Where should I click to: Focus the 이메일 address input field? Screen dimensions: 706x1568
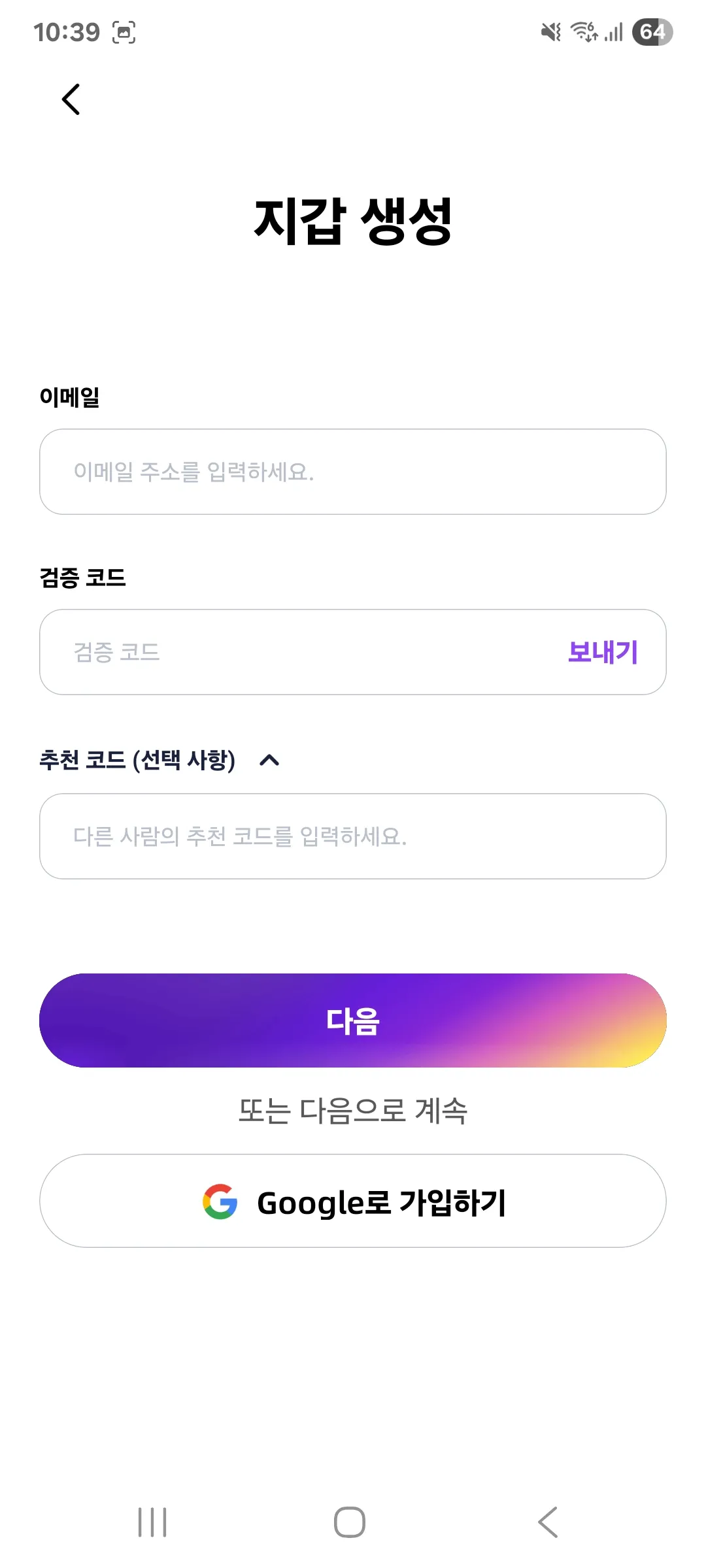pos(353,472)
